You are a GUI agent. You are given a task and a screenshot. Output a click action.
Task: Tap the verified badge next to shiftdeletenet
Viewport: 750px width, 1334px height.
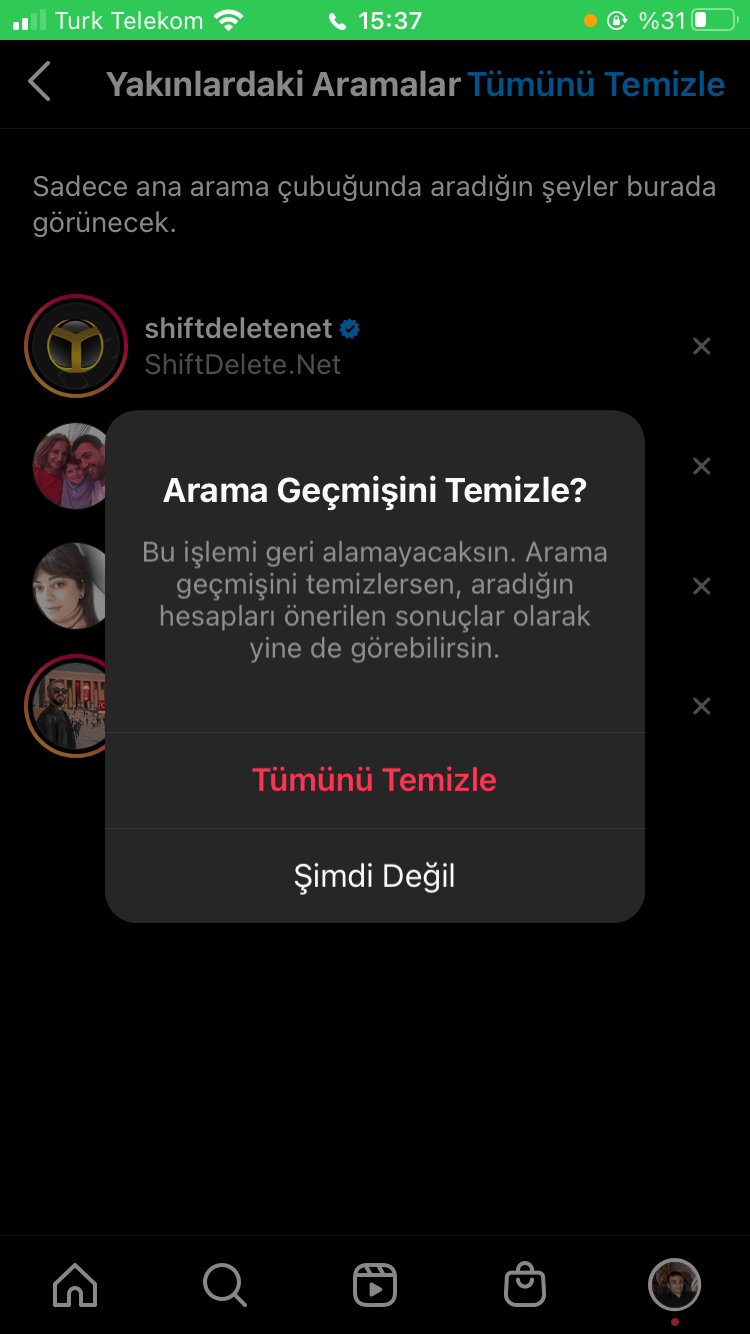[x=349, y=328]
